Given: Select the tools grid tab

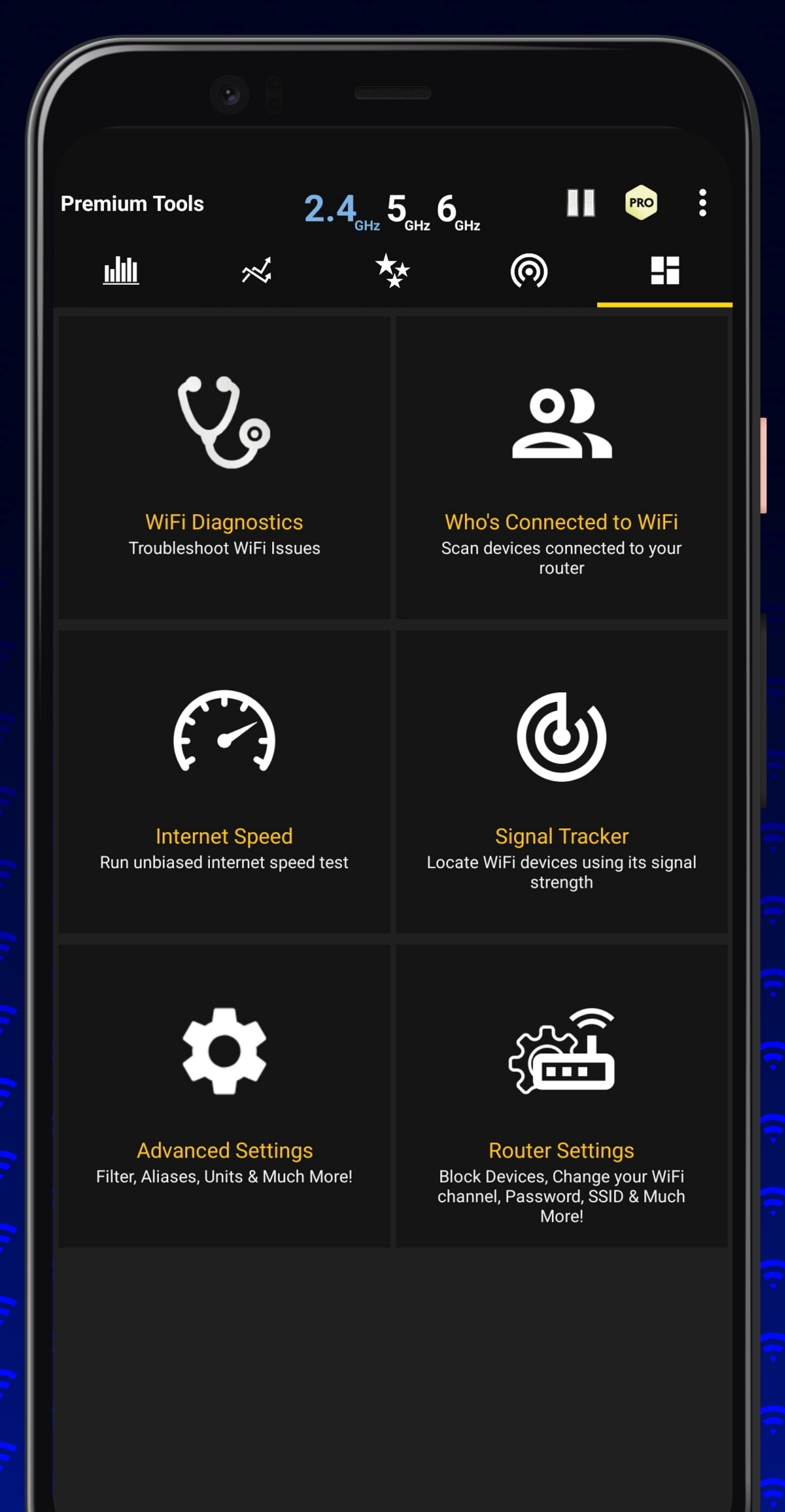Looking at the screenshot, I should click(x=664, y=270).
